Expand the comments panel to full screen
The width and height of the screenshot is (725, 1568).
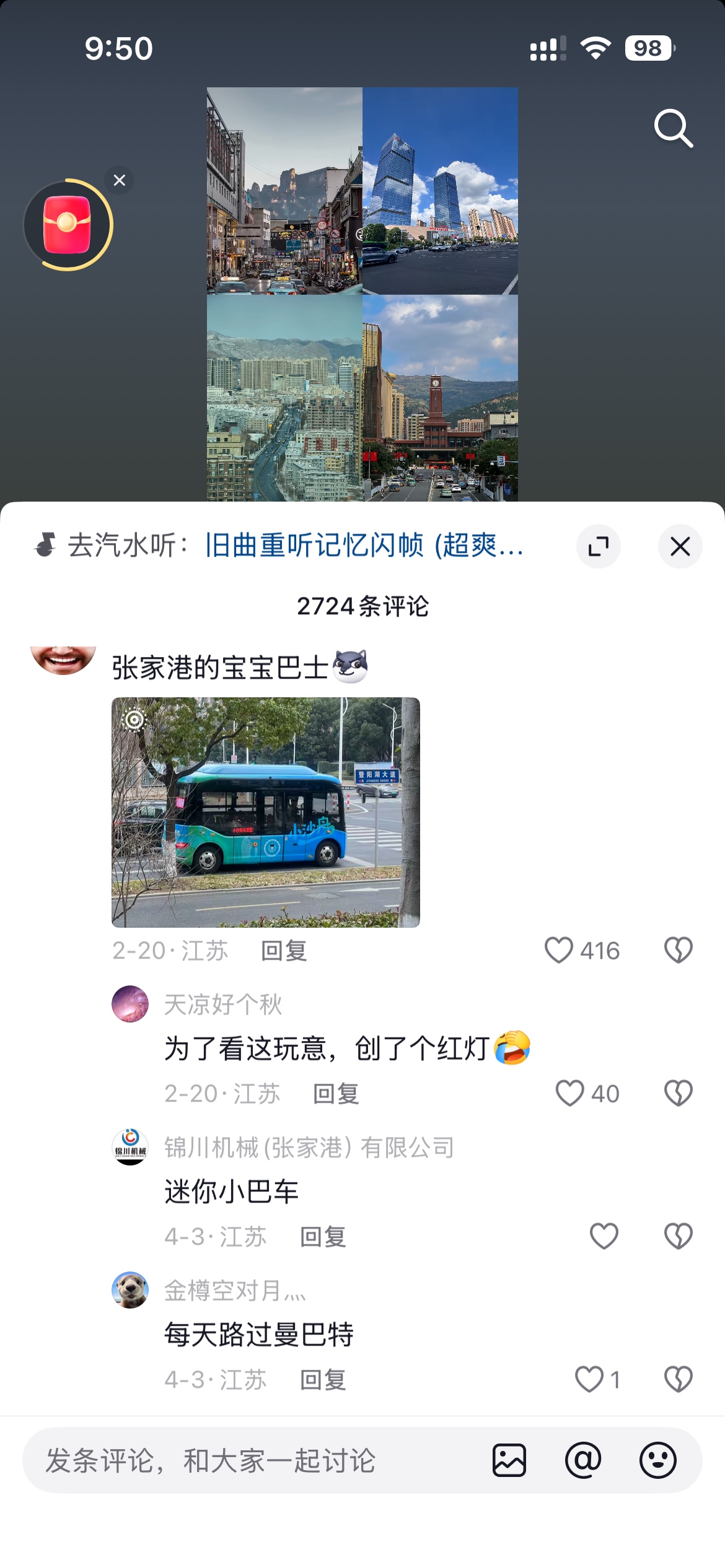coord(598,546)
